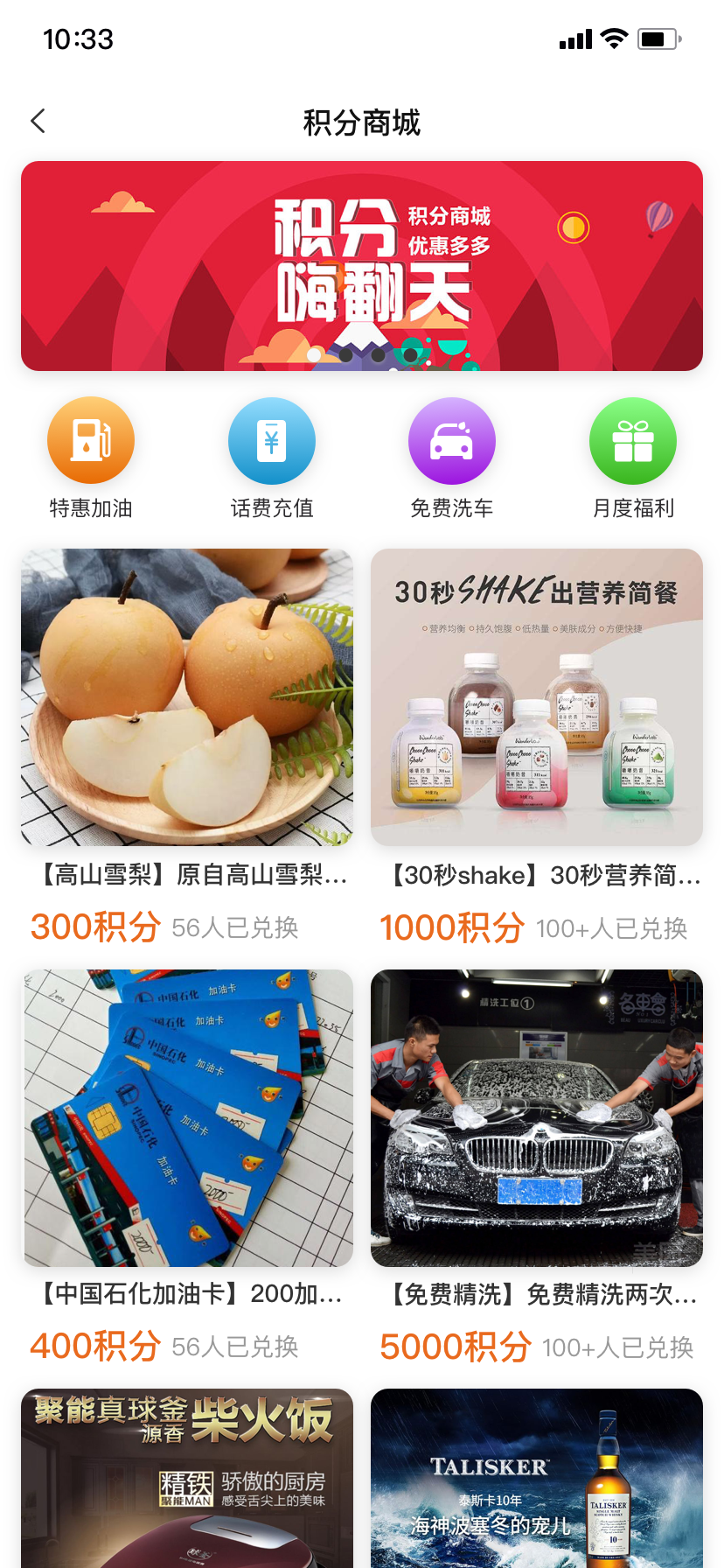
Task: Go back from 积分商城 page
Action: coord(38,121)
